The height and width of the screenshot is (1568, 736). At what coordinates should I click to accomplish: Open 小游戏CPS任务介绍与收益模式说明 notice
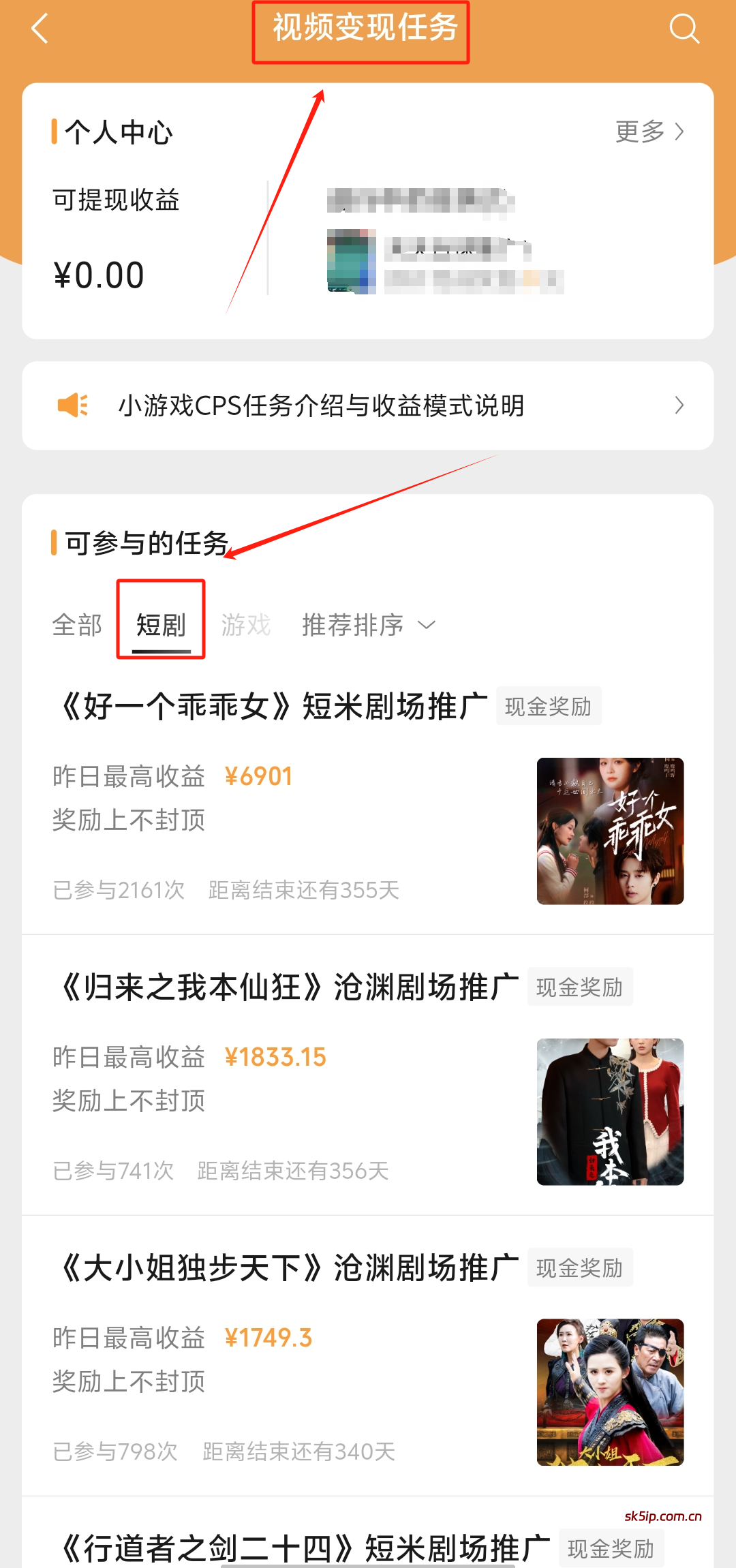(368, 405)
